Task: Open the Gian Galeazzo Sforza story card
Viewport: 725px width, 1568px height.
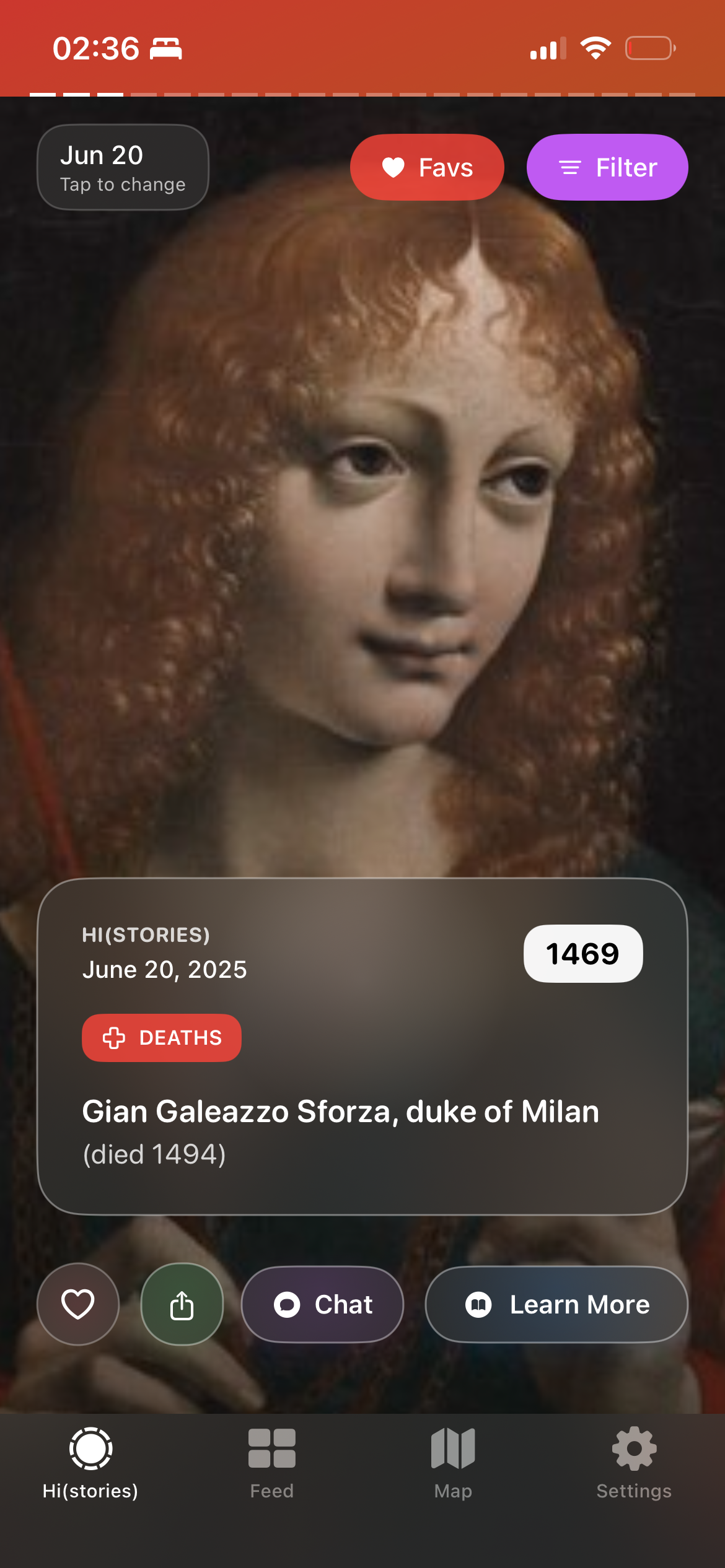Action: coord(362,1112)
